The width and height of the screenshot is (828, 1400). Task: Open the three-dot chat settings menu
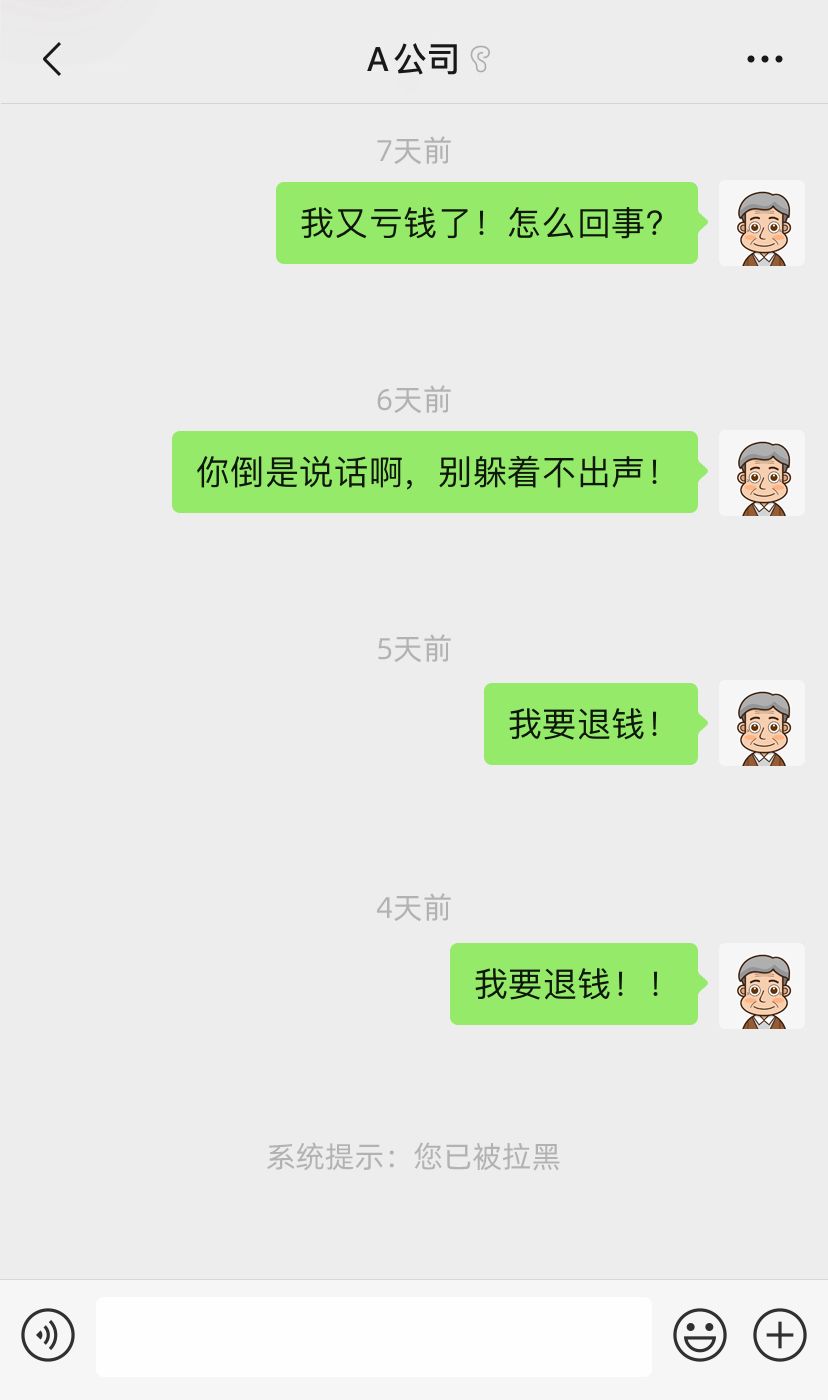click(x=763, y=58)
